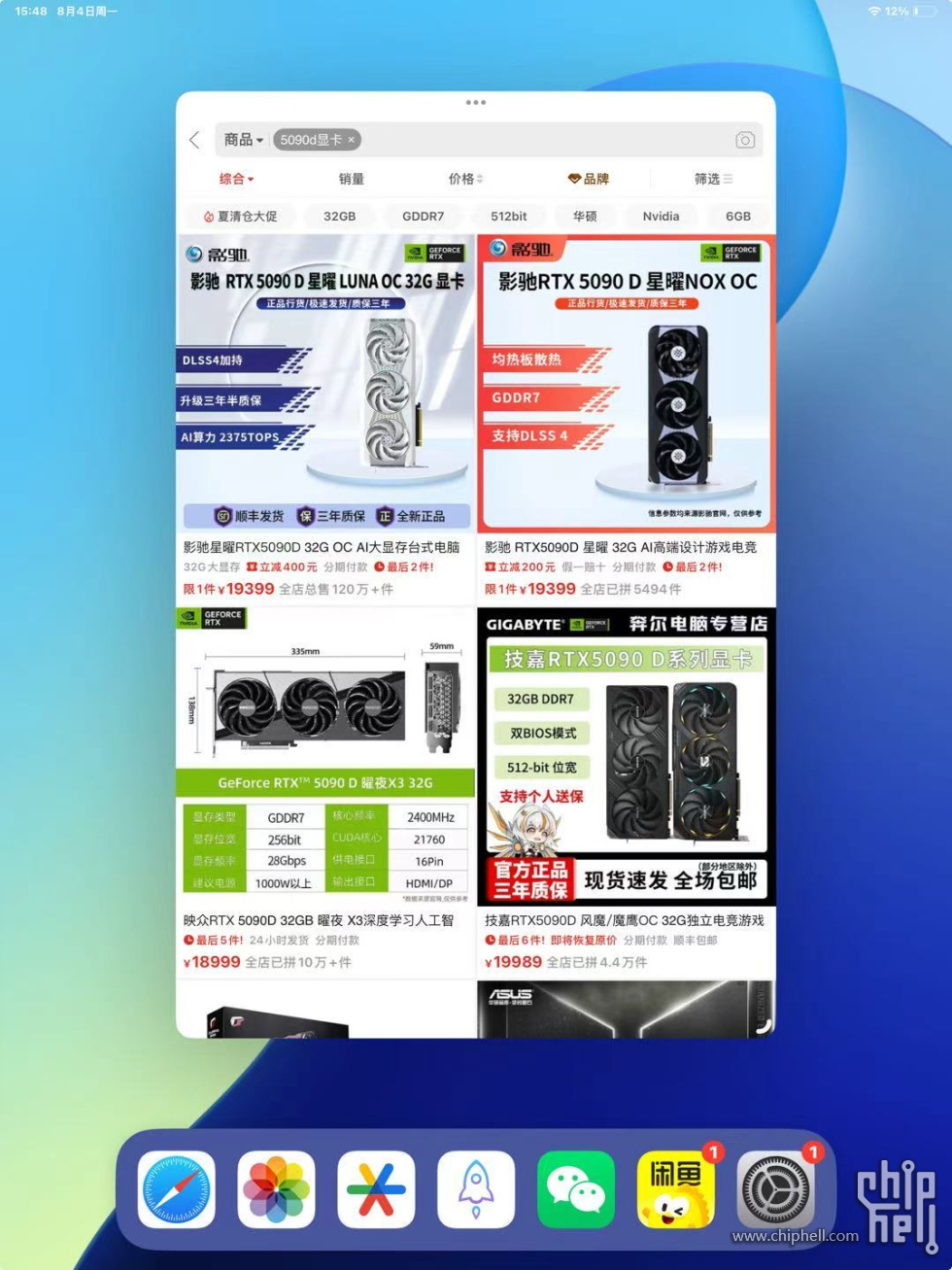Apply the 夏清仓大促 chip
This screenshot has height=1270, width=952.
240,217
